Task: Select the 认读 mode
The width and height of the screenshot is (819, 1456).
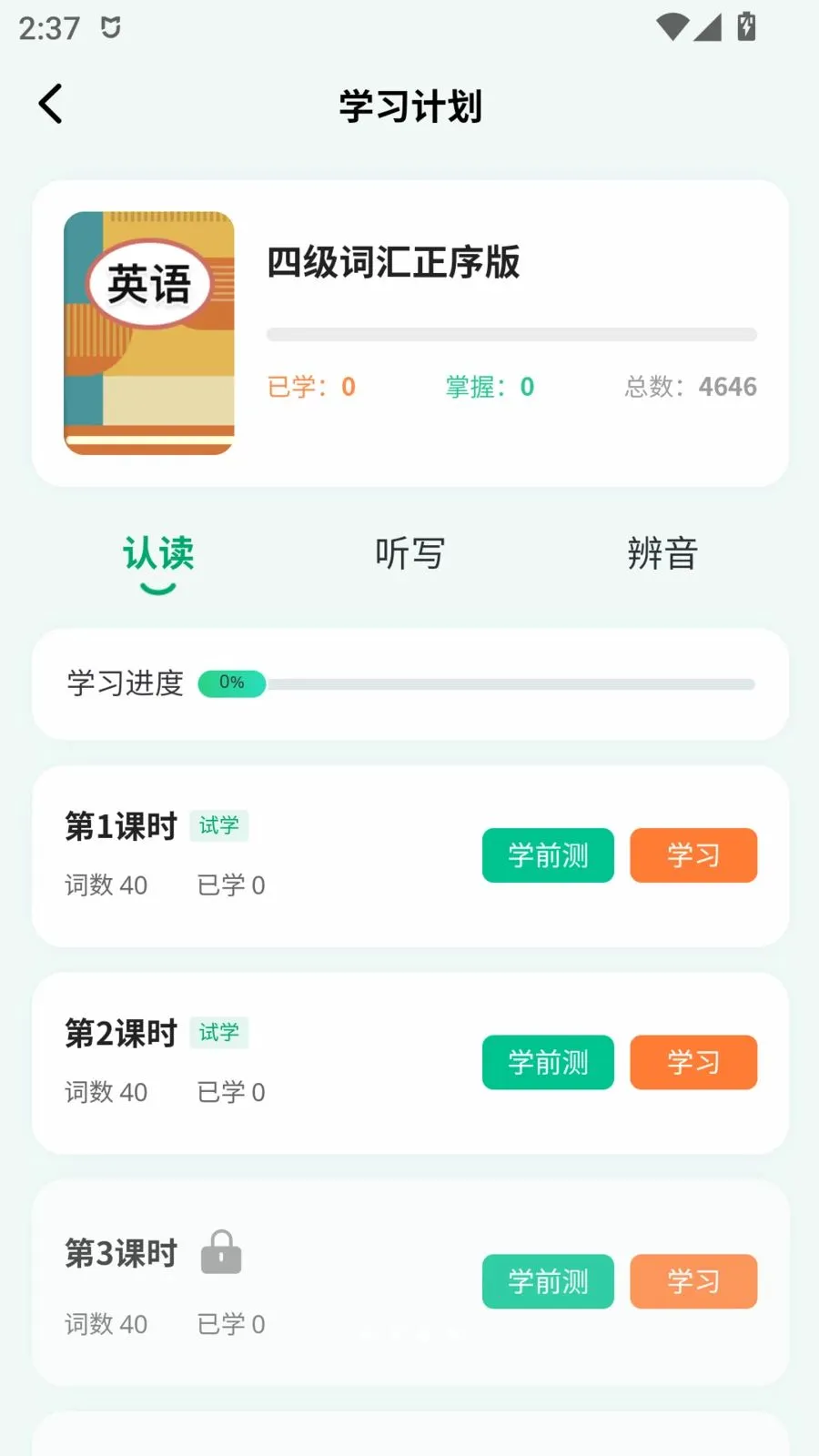Action: coord(157,553)
